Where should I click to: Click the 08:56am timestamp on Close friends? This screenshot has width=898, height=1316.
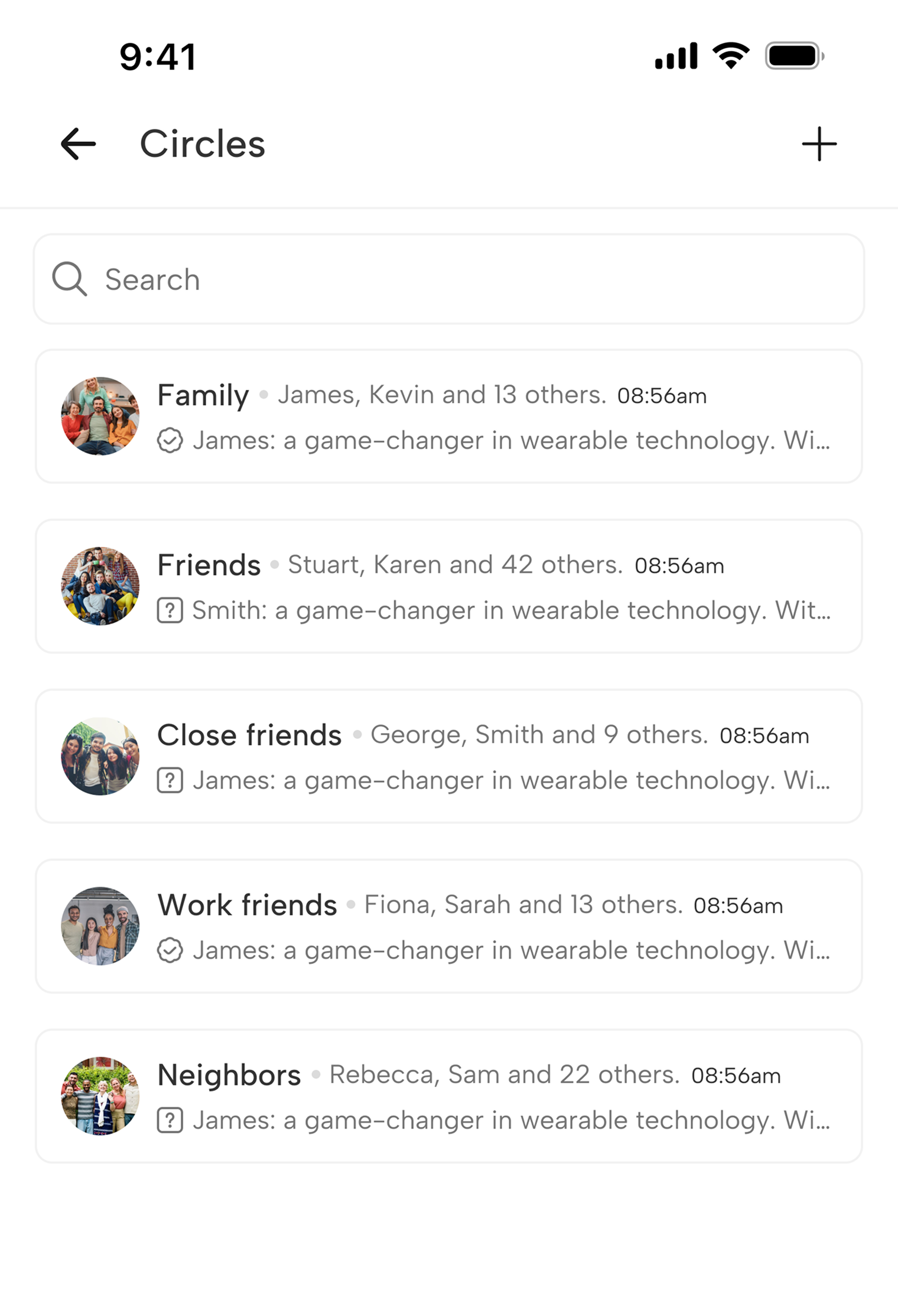click(765, 735)
